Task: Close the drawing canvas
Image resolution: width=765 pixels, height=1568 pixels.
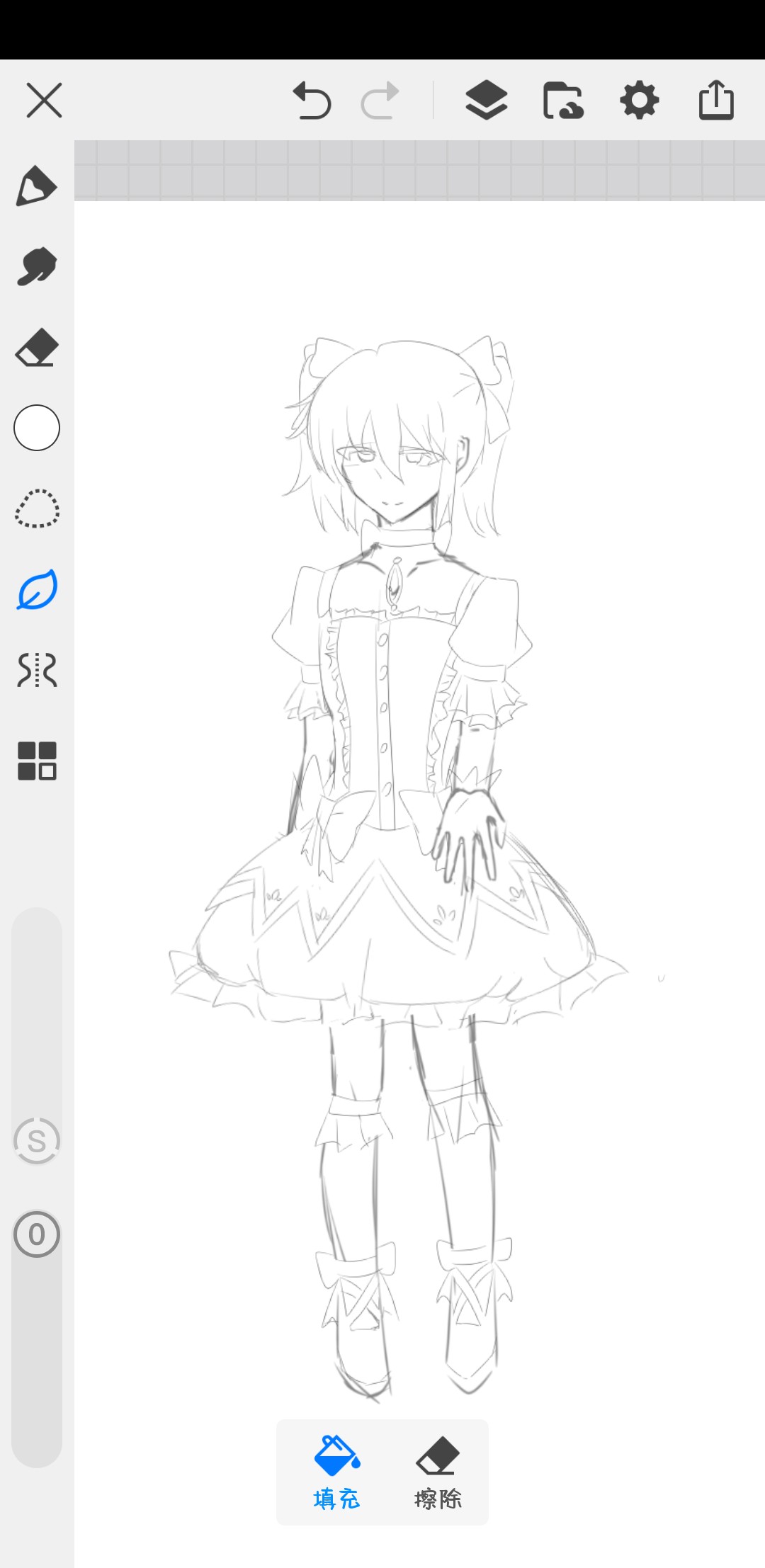Action: (x=44, y=100)
